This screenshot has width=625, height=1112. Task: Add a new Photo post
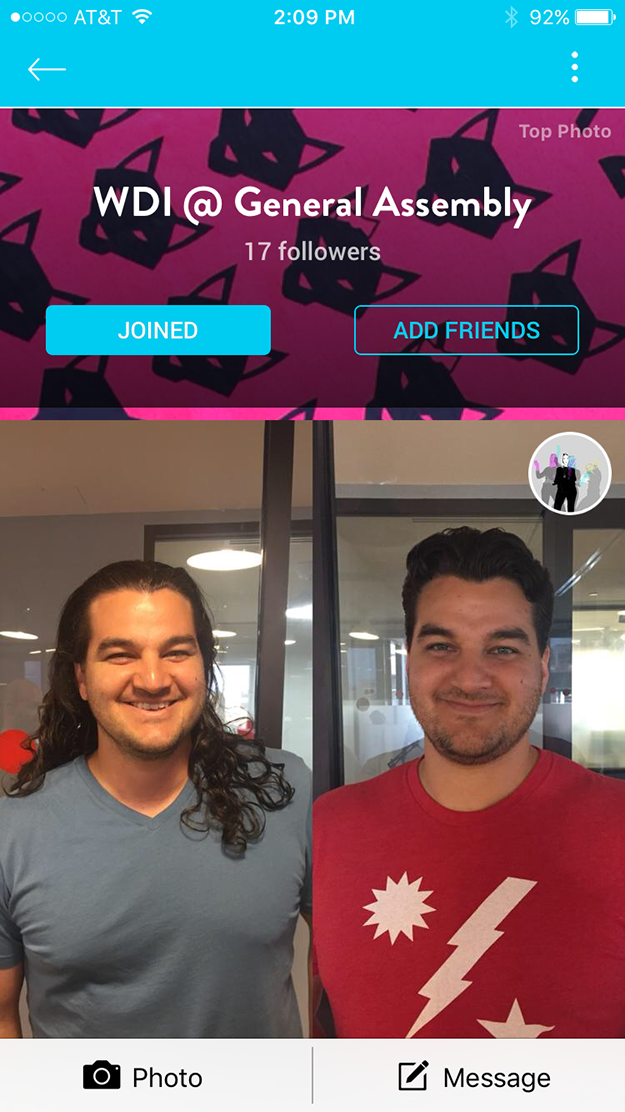[x=143, y=1077]
